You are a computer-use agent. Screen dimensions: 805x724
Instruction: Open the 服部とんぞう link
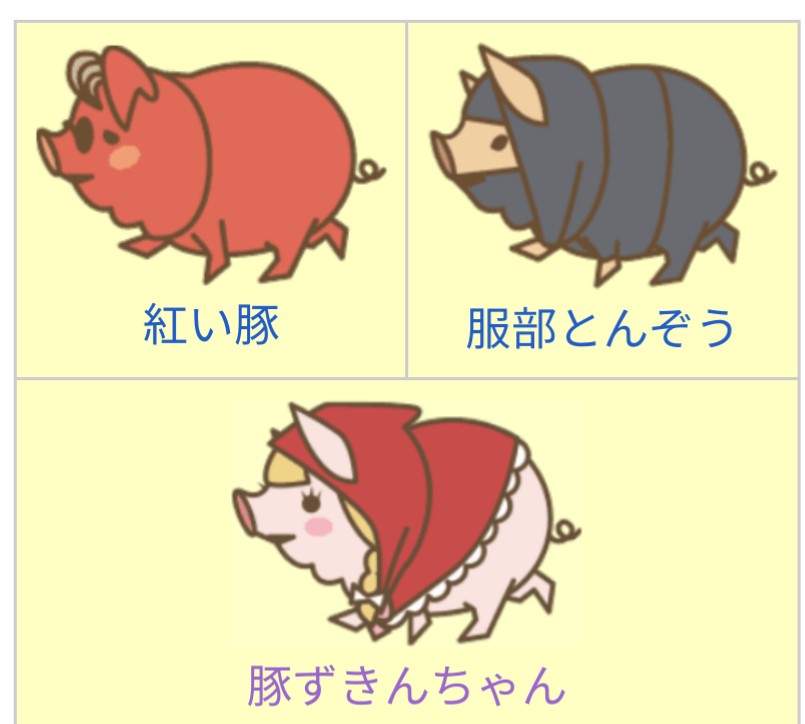click(601, 328)
